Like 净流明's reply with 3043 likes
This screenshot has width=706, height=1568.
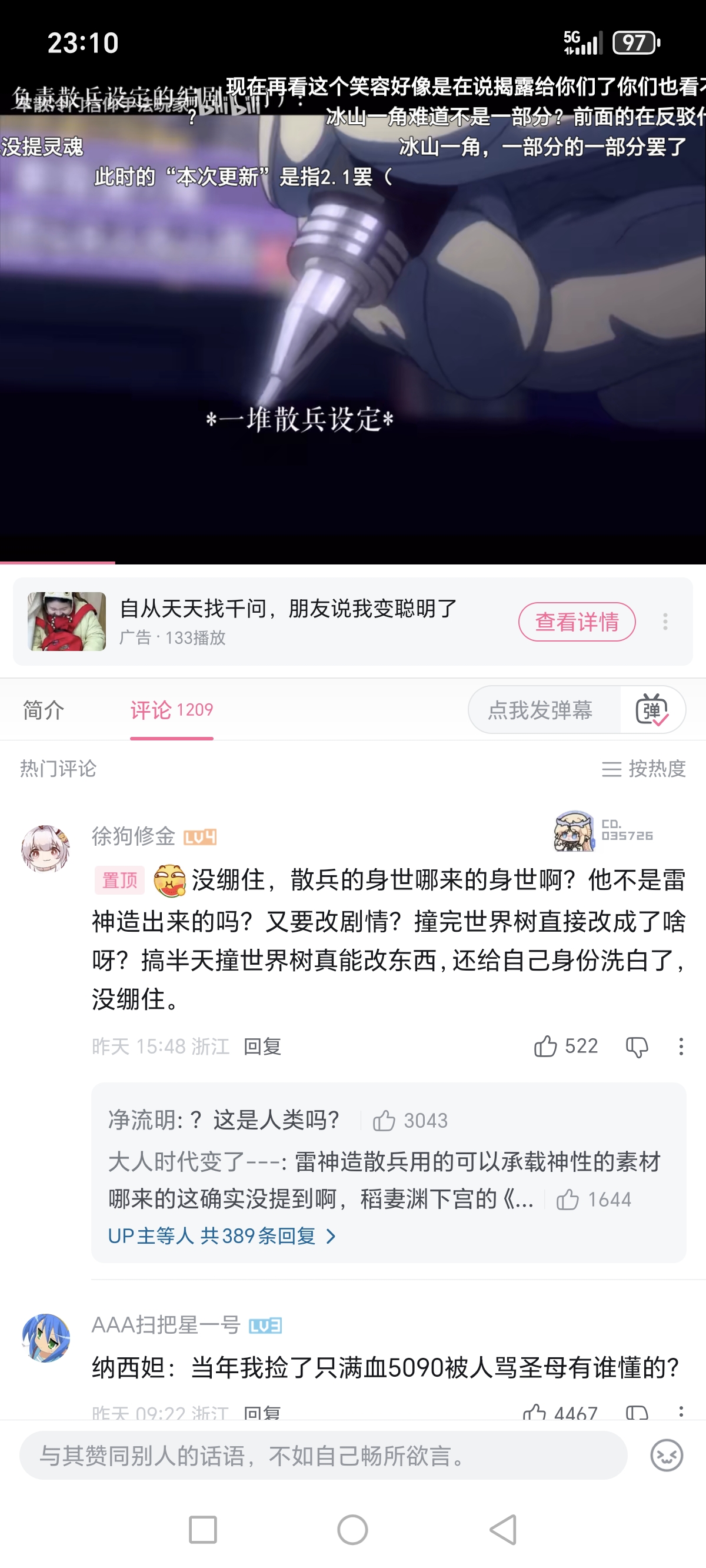pyautogui.click(x=384, y=1120)
